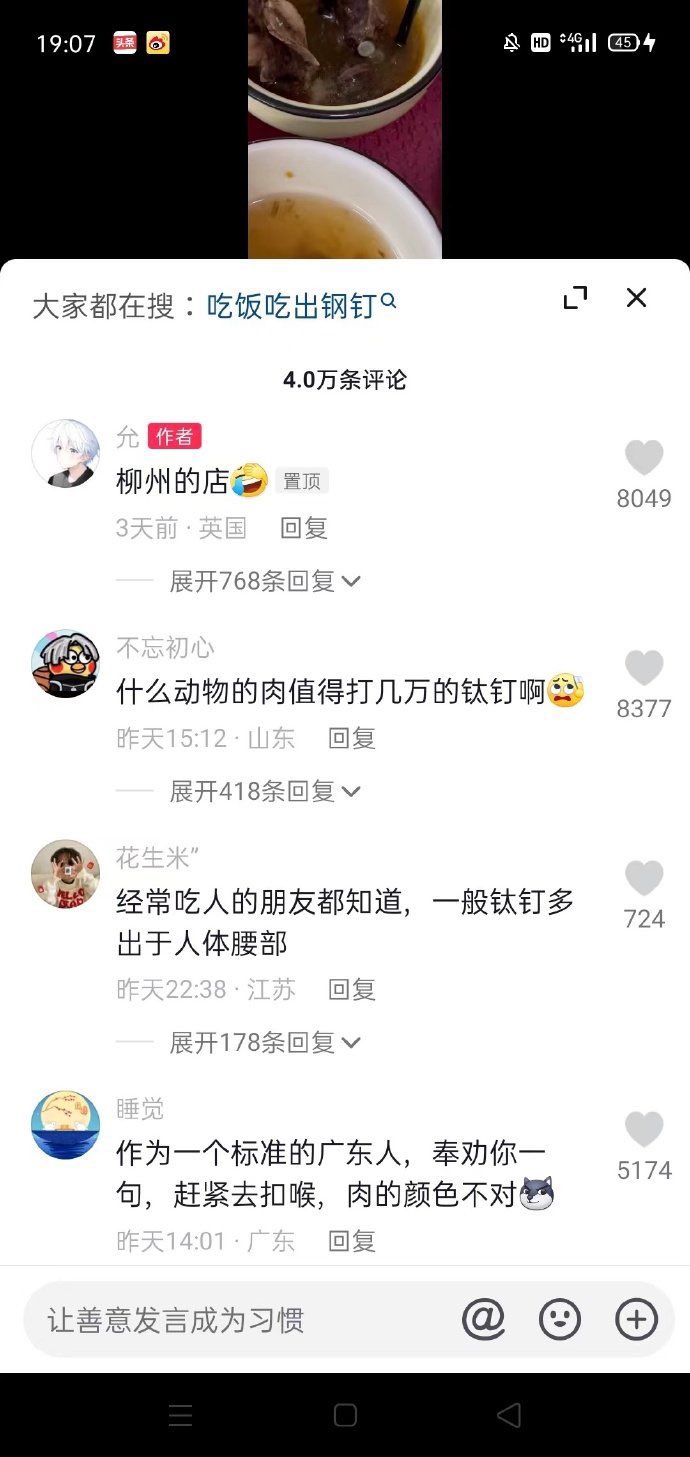690x1457 pixels.
Task: Open more attachments with the plus icon
Action: pyautogui.click(x=636, y=1320)
